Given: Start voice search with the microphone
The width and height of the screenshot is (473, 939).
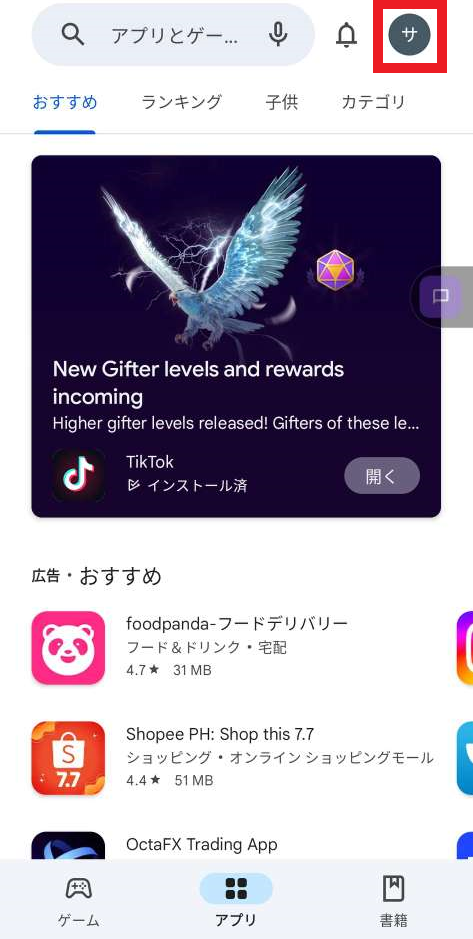Looking at the screenshot, I should [278, 35].
